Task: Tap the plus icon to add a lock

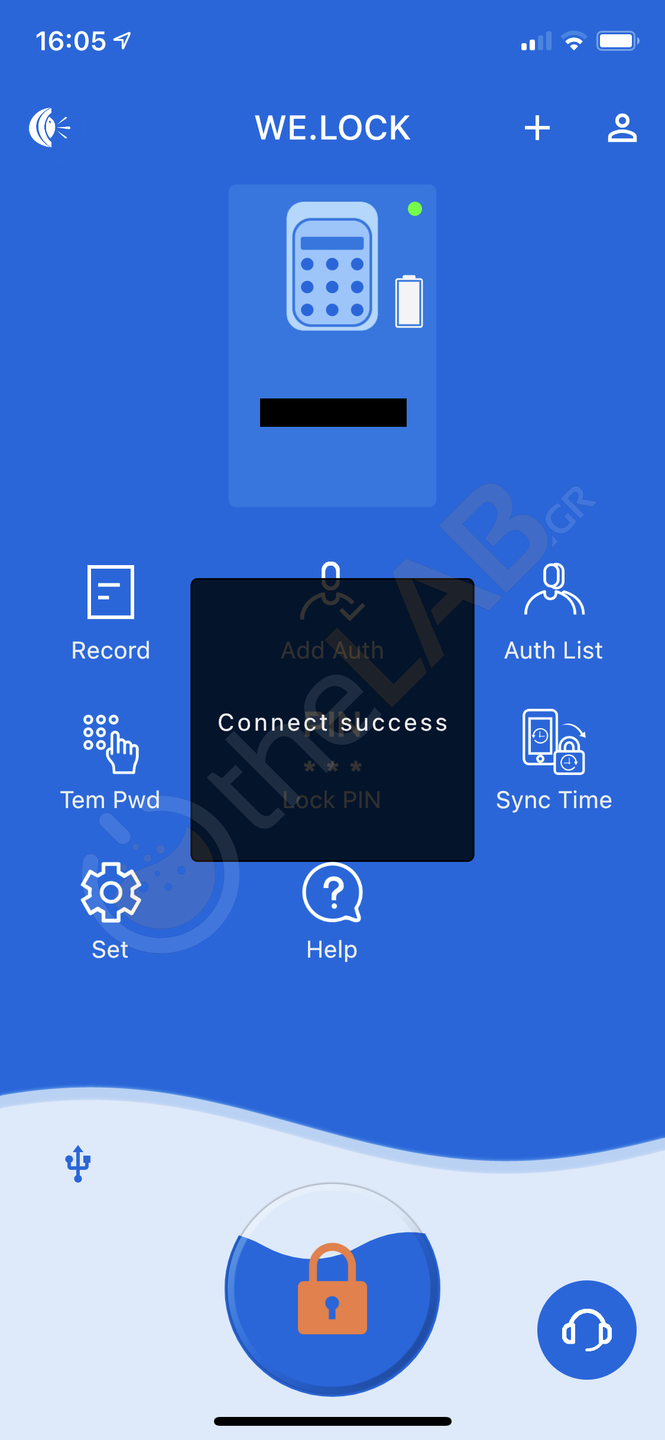Action: click(537, 128)
